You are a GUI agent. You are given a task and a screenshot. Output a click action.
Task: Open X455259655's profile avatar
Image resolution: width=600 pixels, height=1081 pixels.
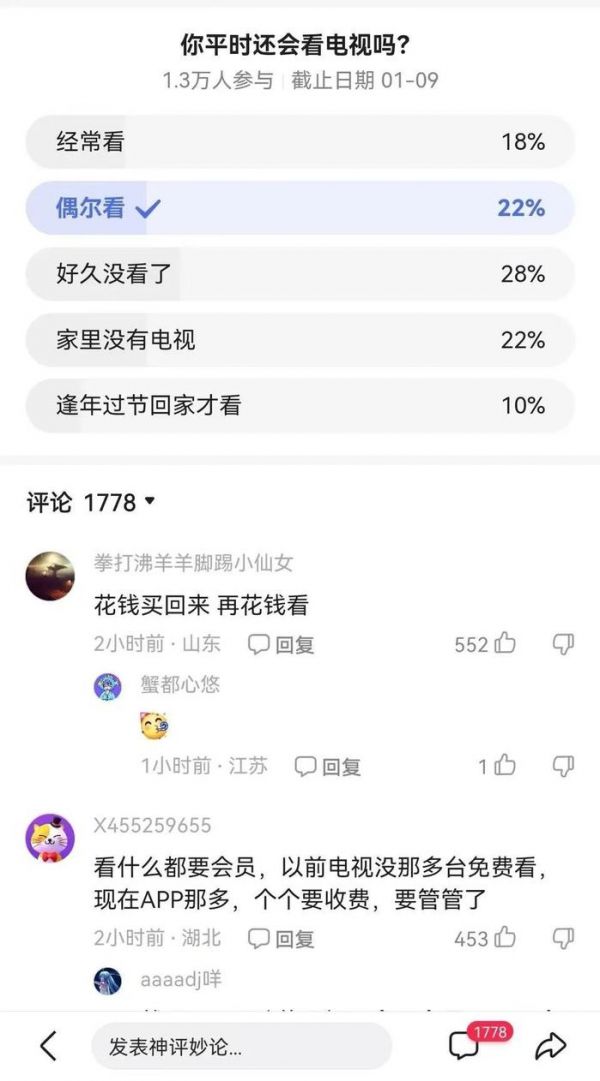point(50,838)
